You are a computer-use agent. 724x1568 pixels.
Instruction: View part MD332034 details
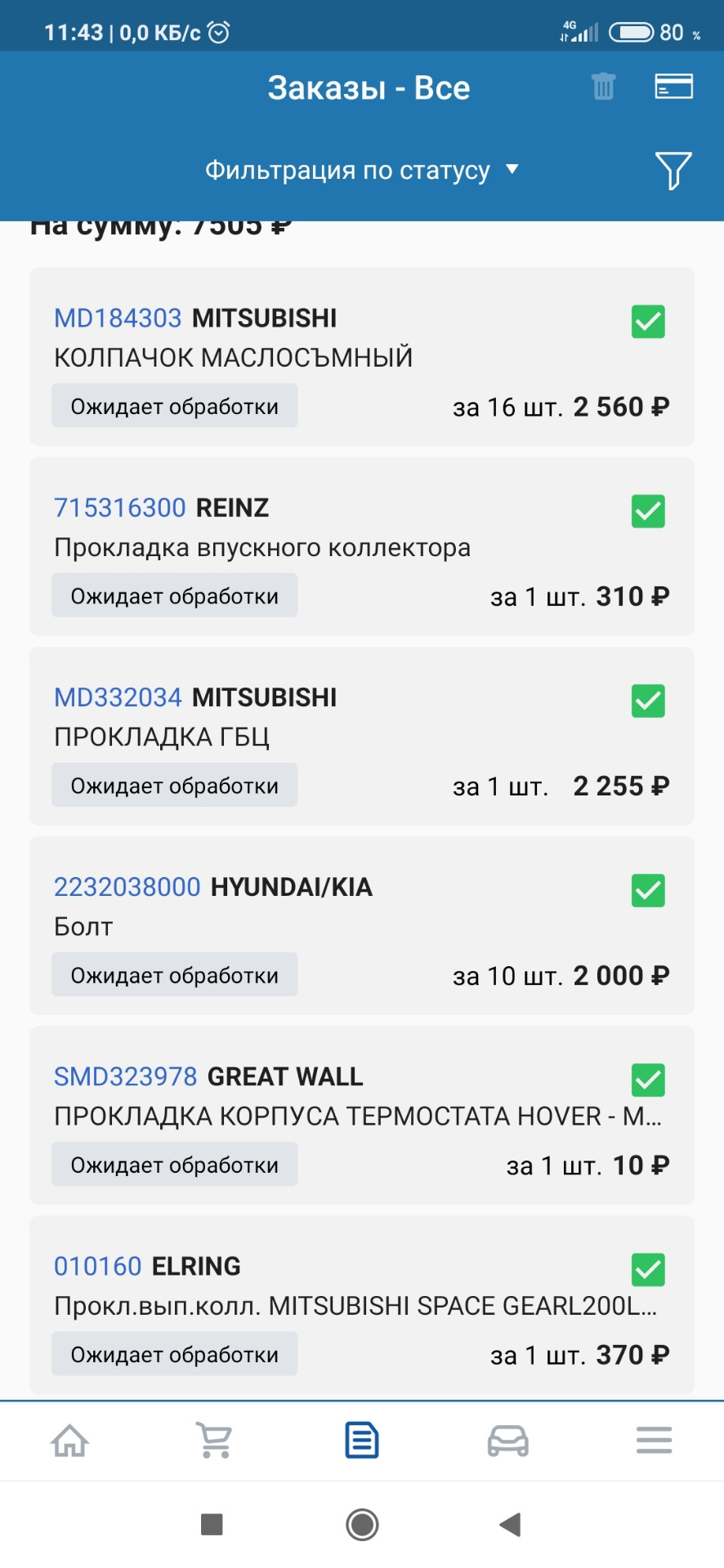[118, 697]
